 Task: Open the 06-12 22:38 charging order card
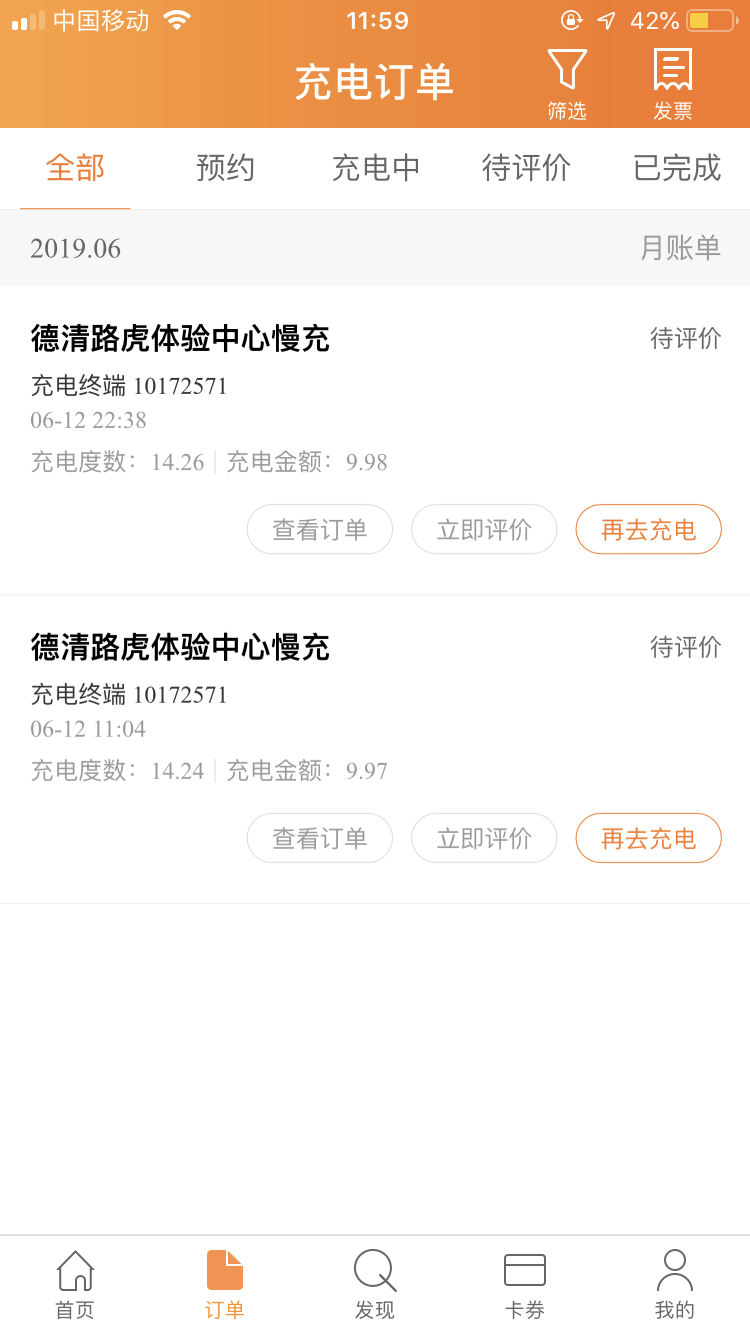375,441
